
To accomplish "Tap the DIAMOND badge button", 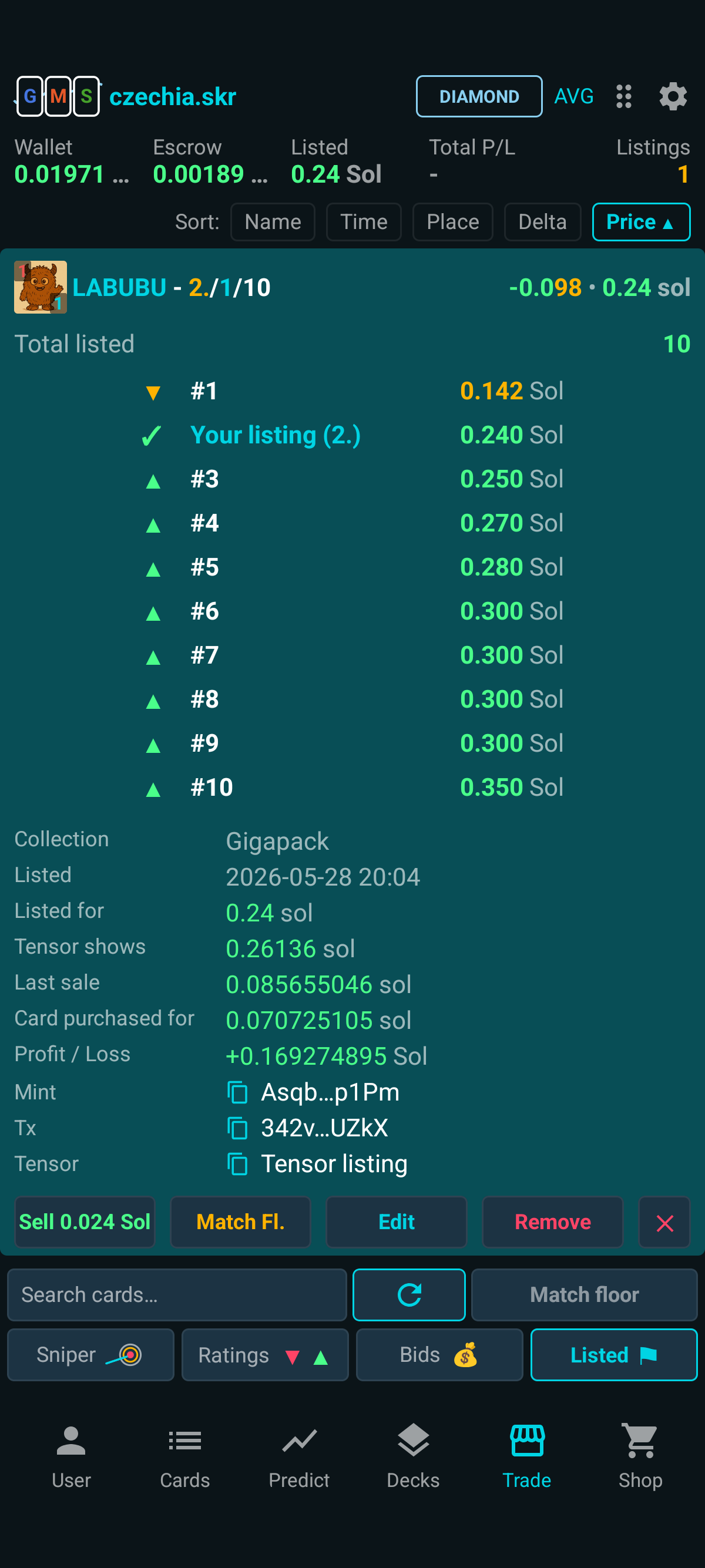I will [479, 96].
